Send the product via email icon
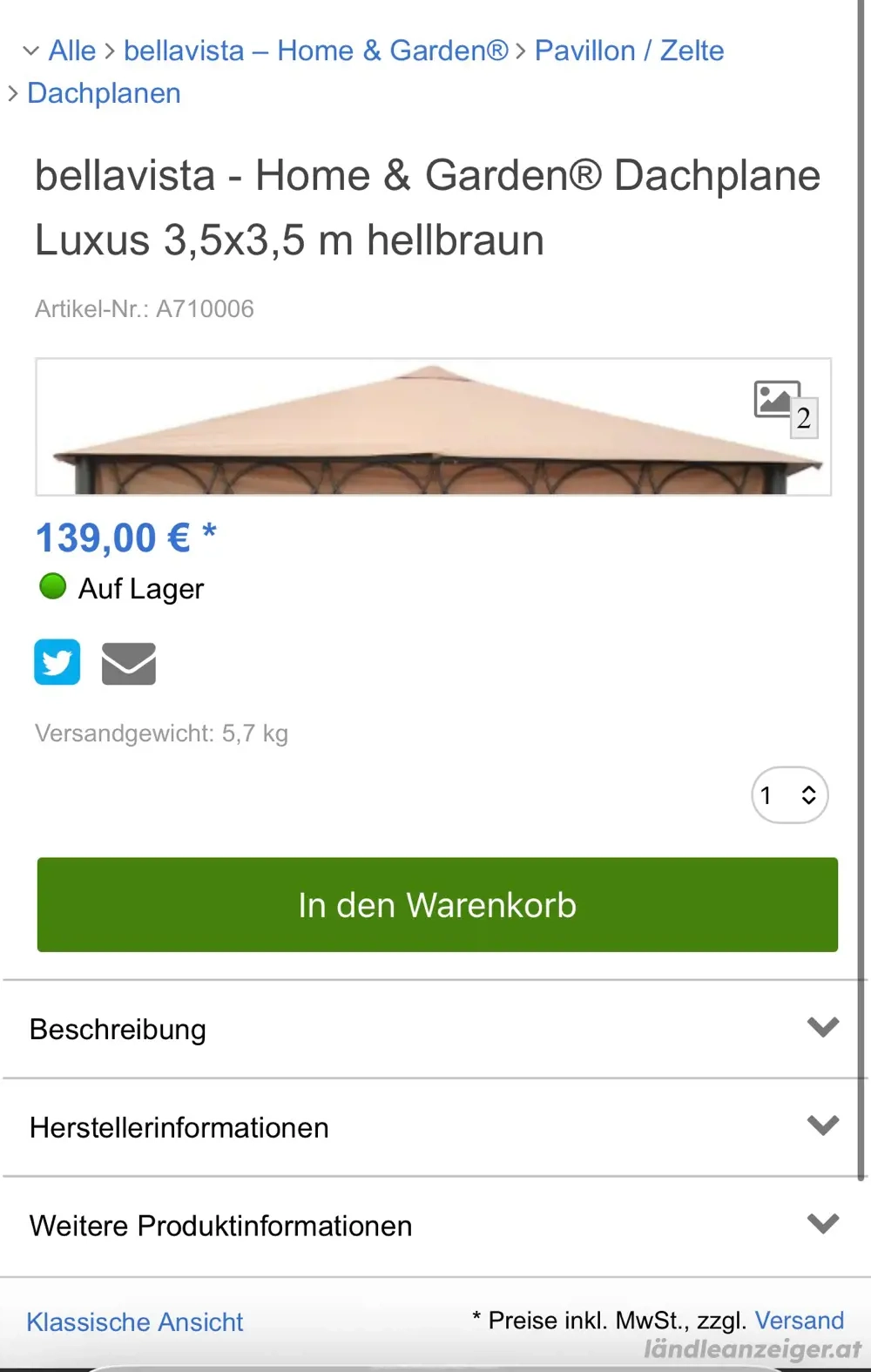Viewport: 871px width, 1372px height. 129,663
